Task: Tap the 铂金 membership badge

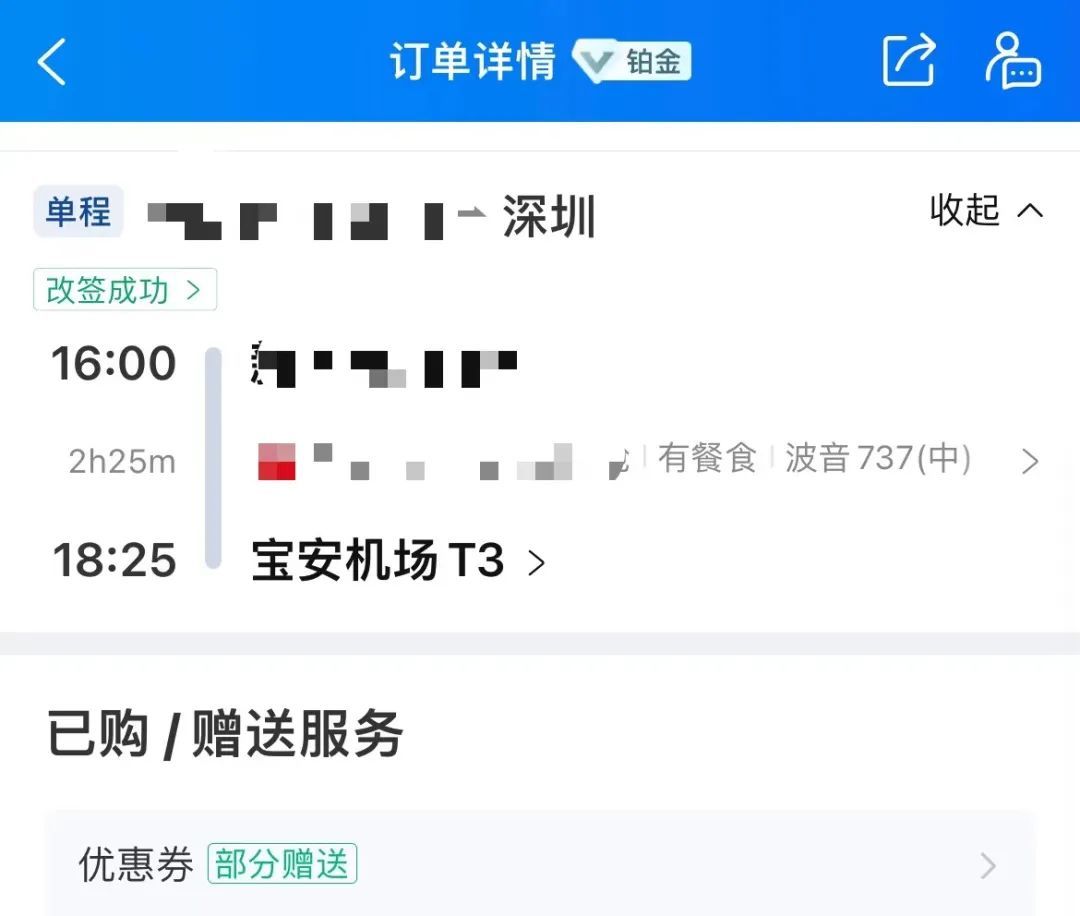Action: tap(634, 62)
